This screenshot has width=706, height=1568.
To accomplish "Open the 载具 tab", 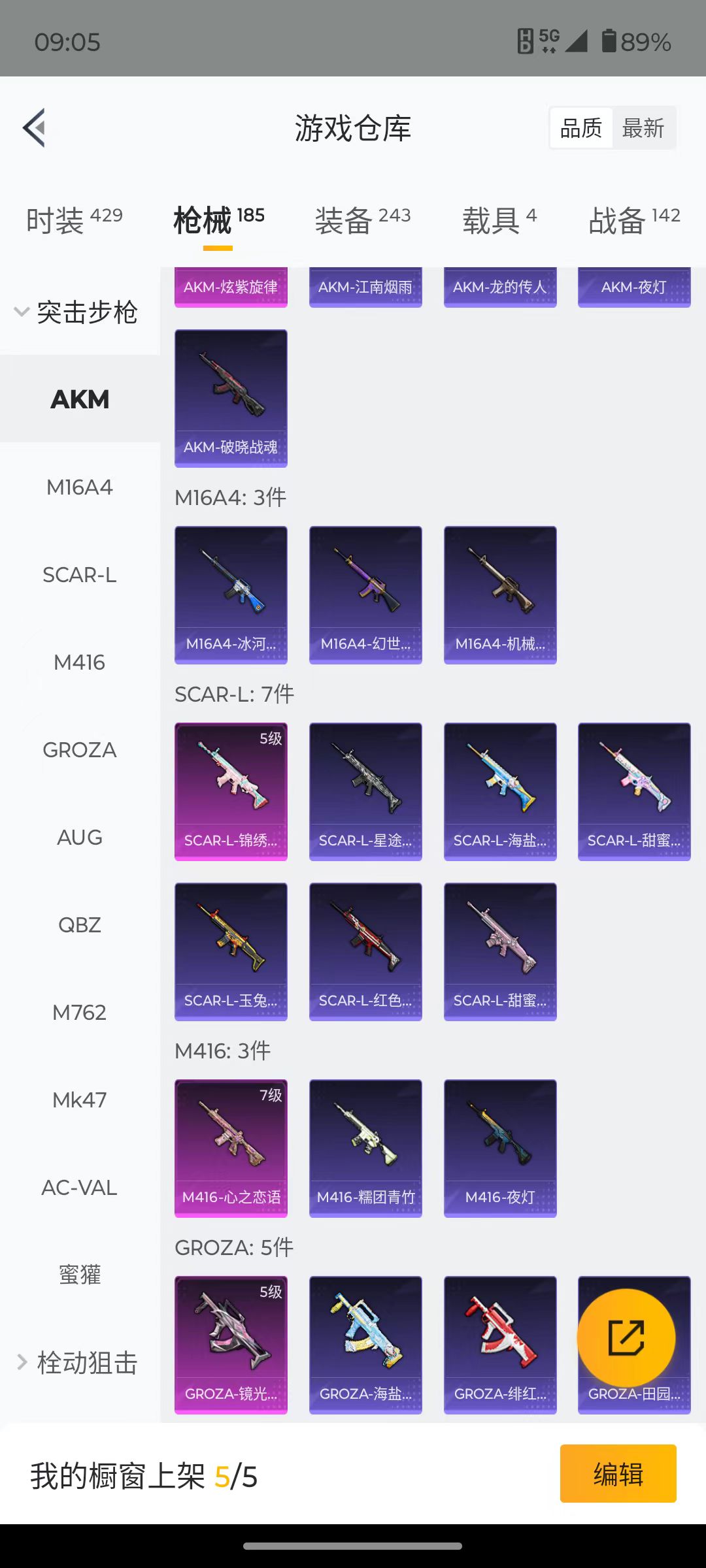I will pos(499,220).
